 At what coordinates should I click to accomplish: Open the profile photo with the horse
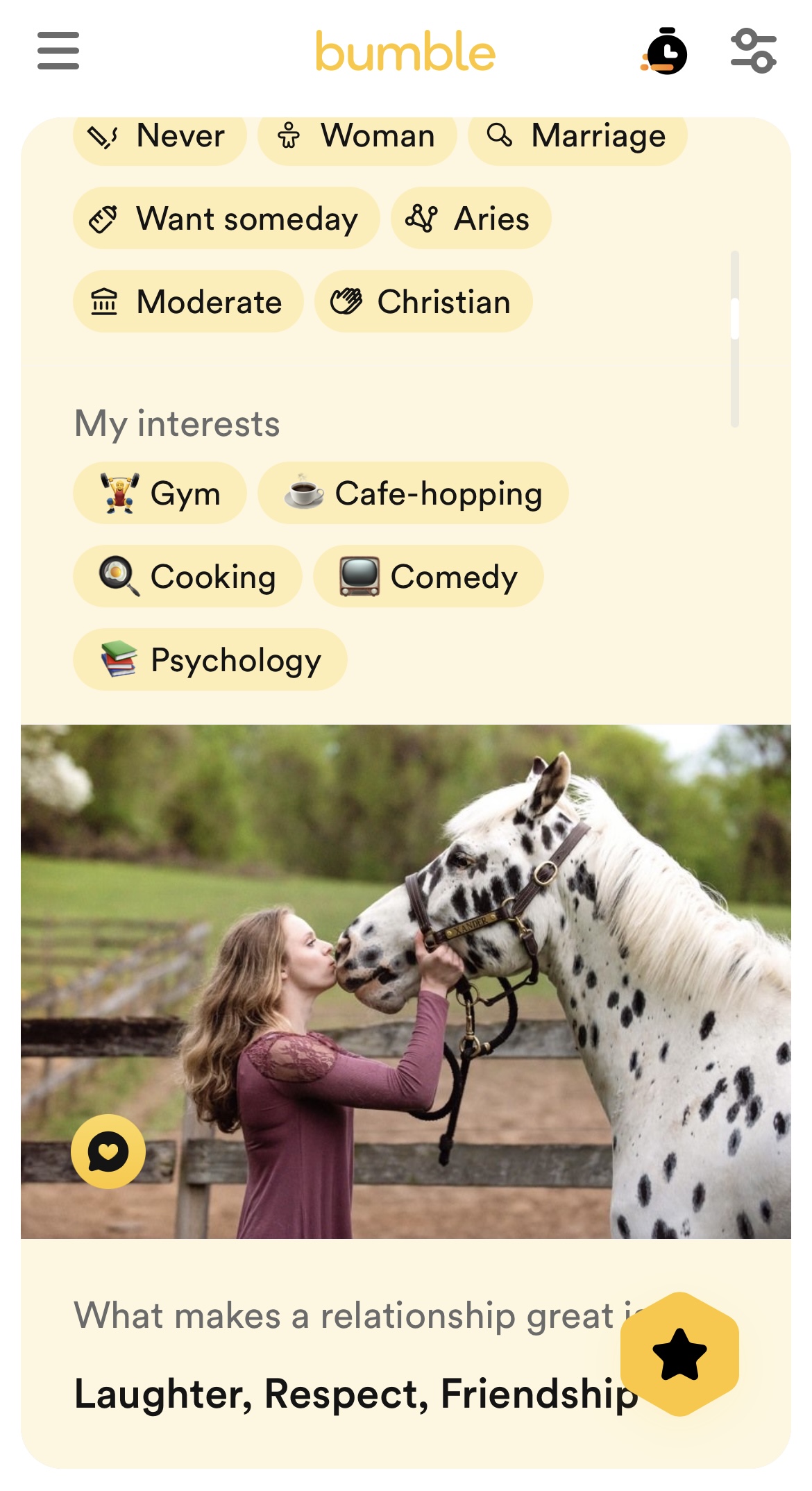(x=406, y=982)
